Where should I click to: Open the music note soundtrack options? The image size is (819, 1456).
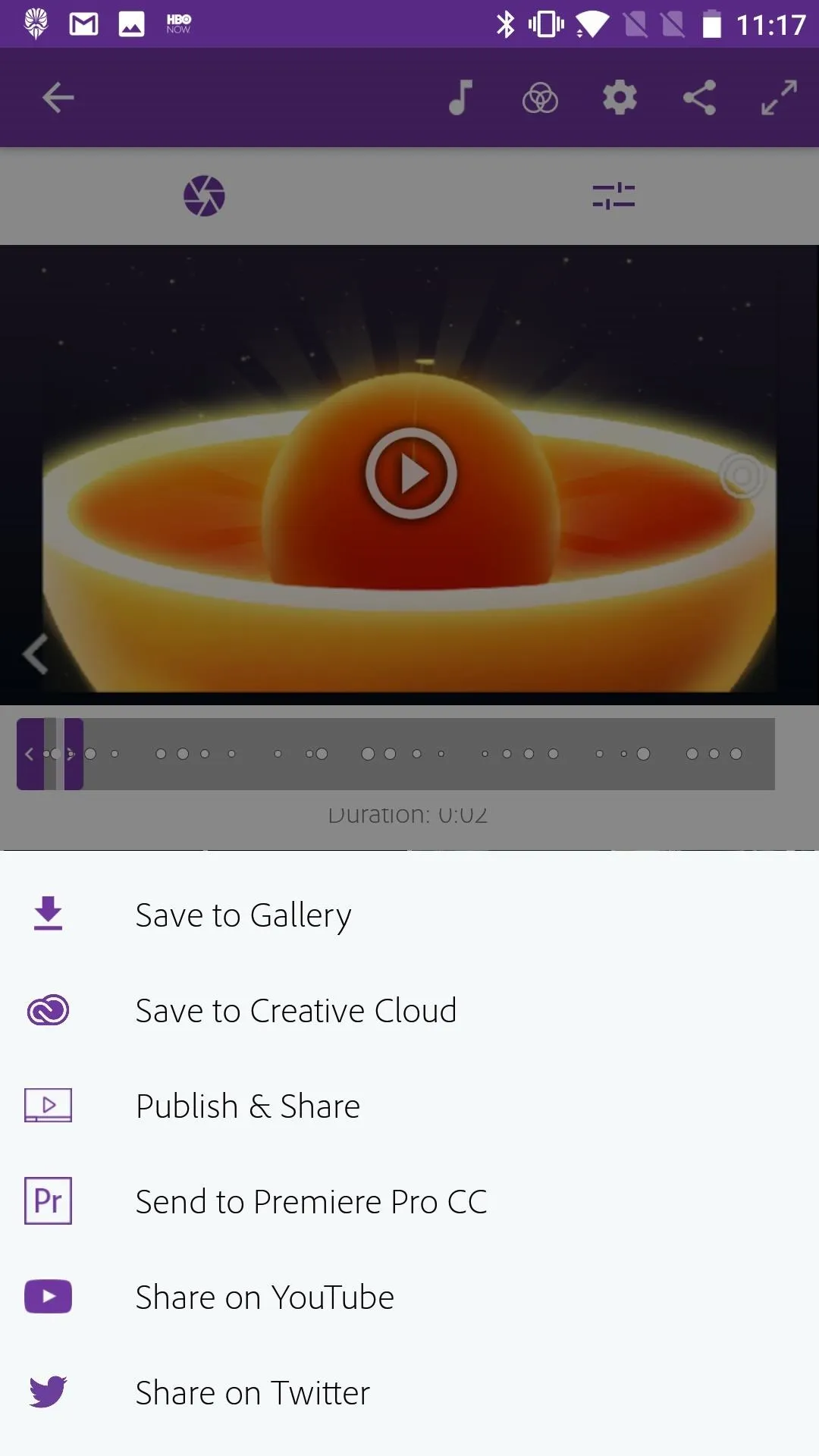460,98
